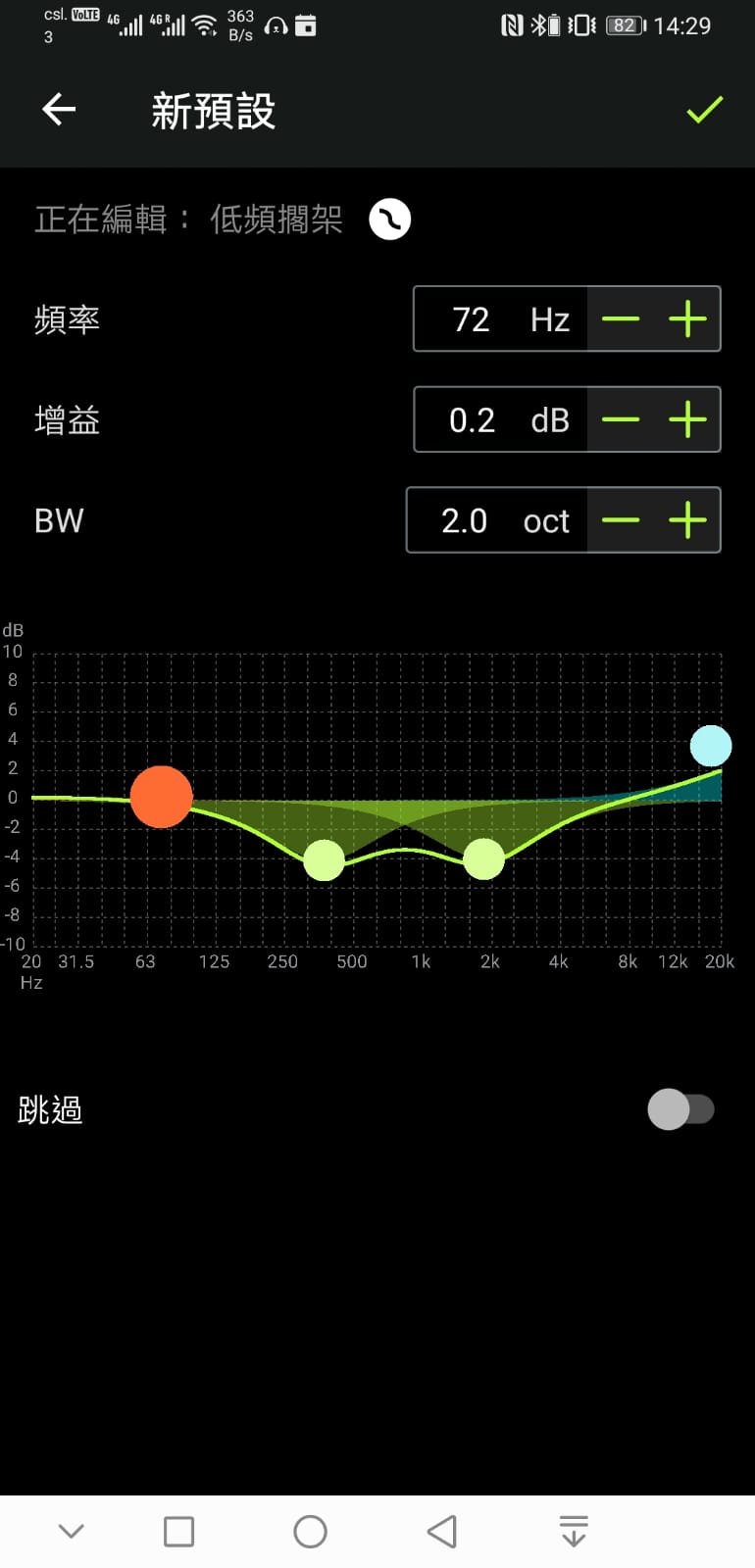Select the orange low shelf EQ point
The width and height of the screenshot is (755, 1568).
161,797
